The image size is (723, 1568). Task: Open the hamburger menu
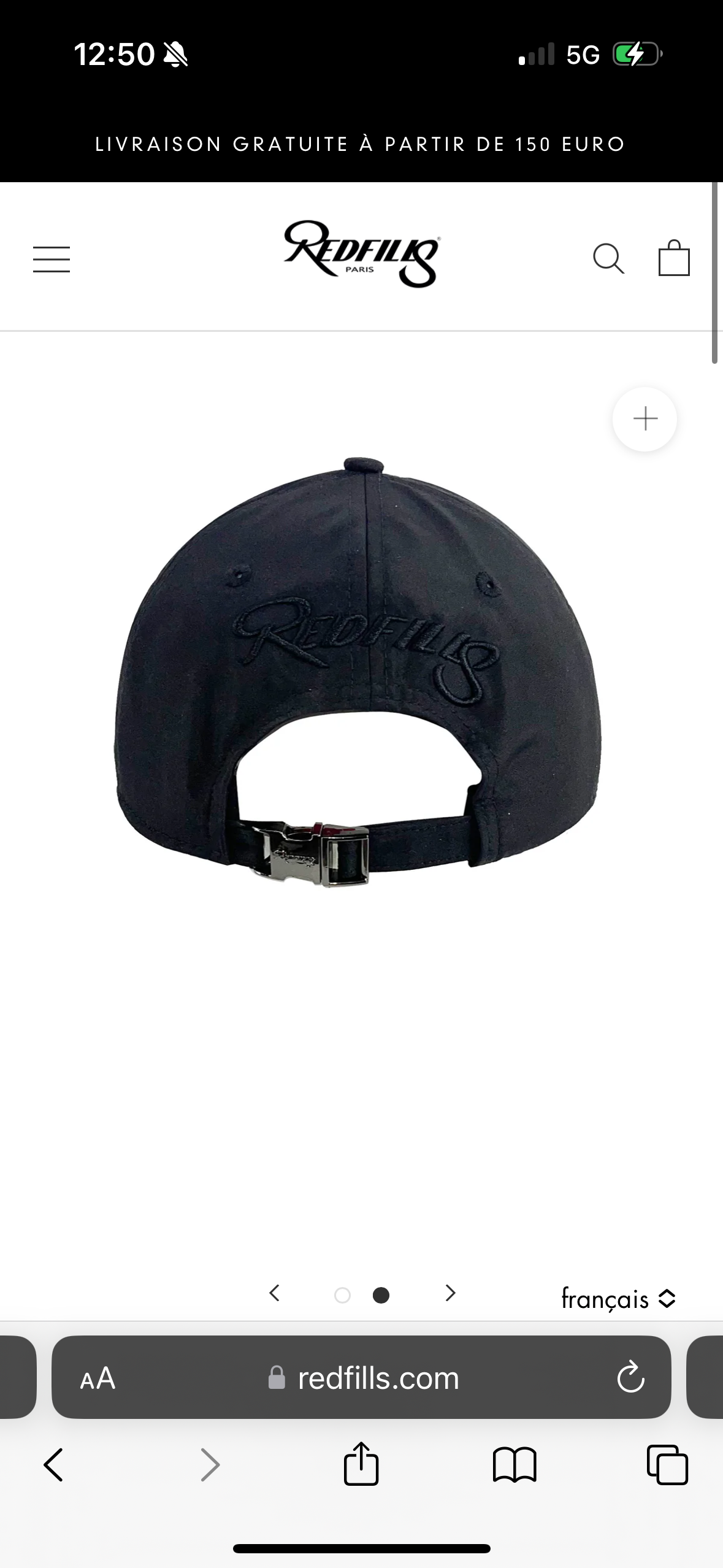[52, 259]
